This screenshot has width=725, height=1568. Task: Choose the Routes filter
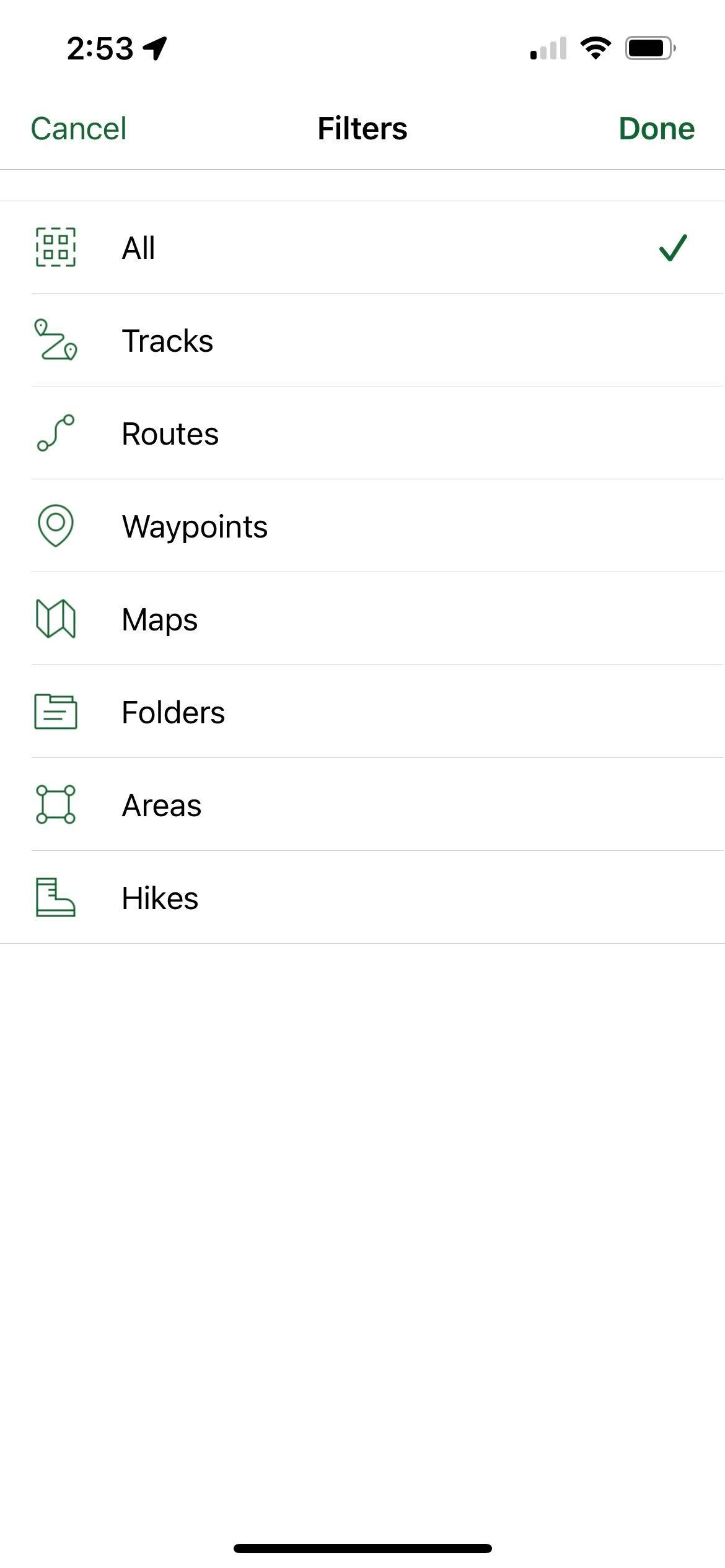(x=362, y=433)
